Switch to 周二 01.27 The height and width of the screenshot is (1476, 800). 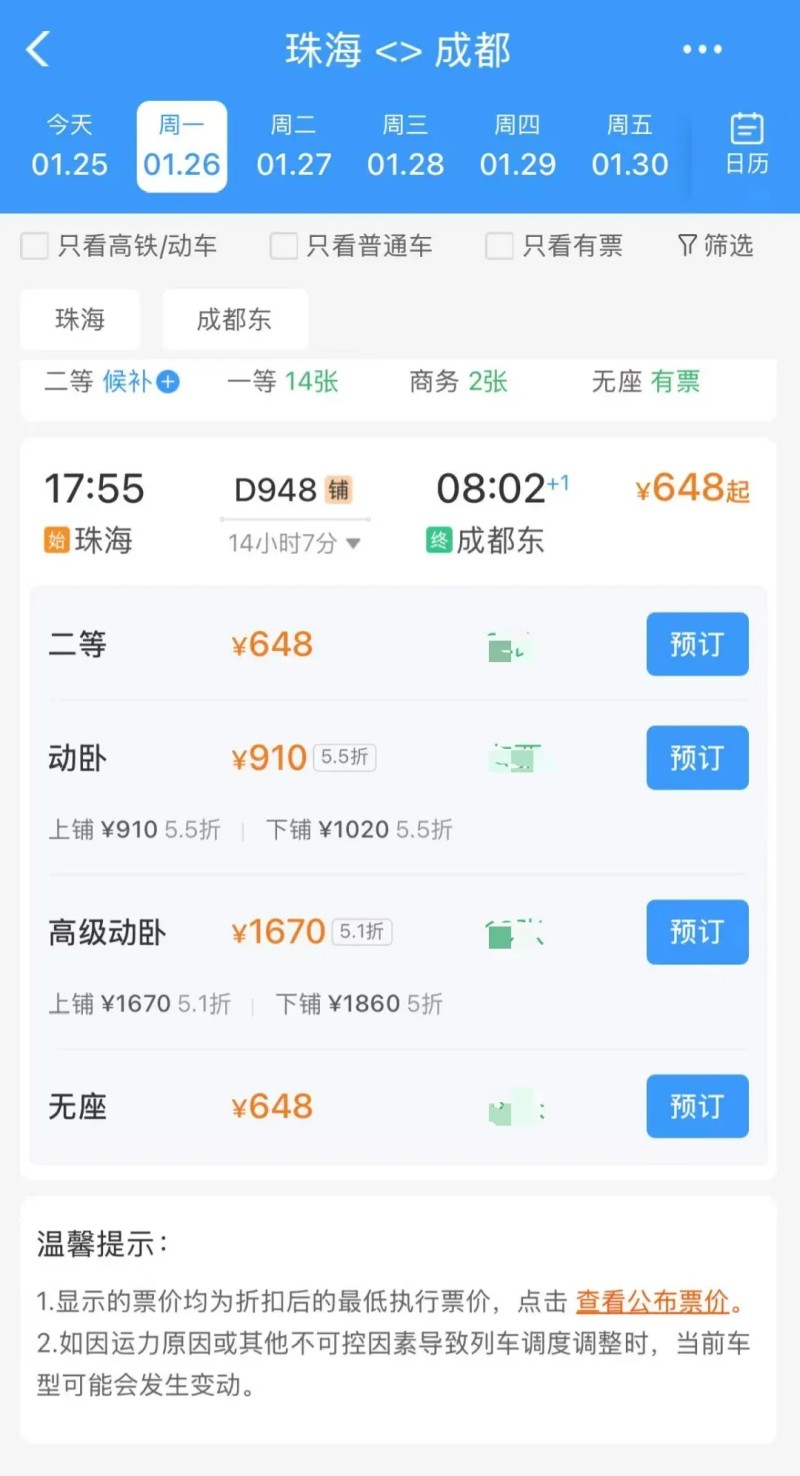point(293,146)
